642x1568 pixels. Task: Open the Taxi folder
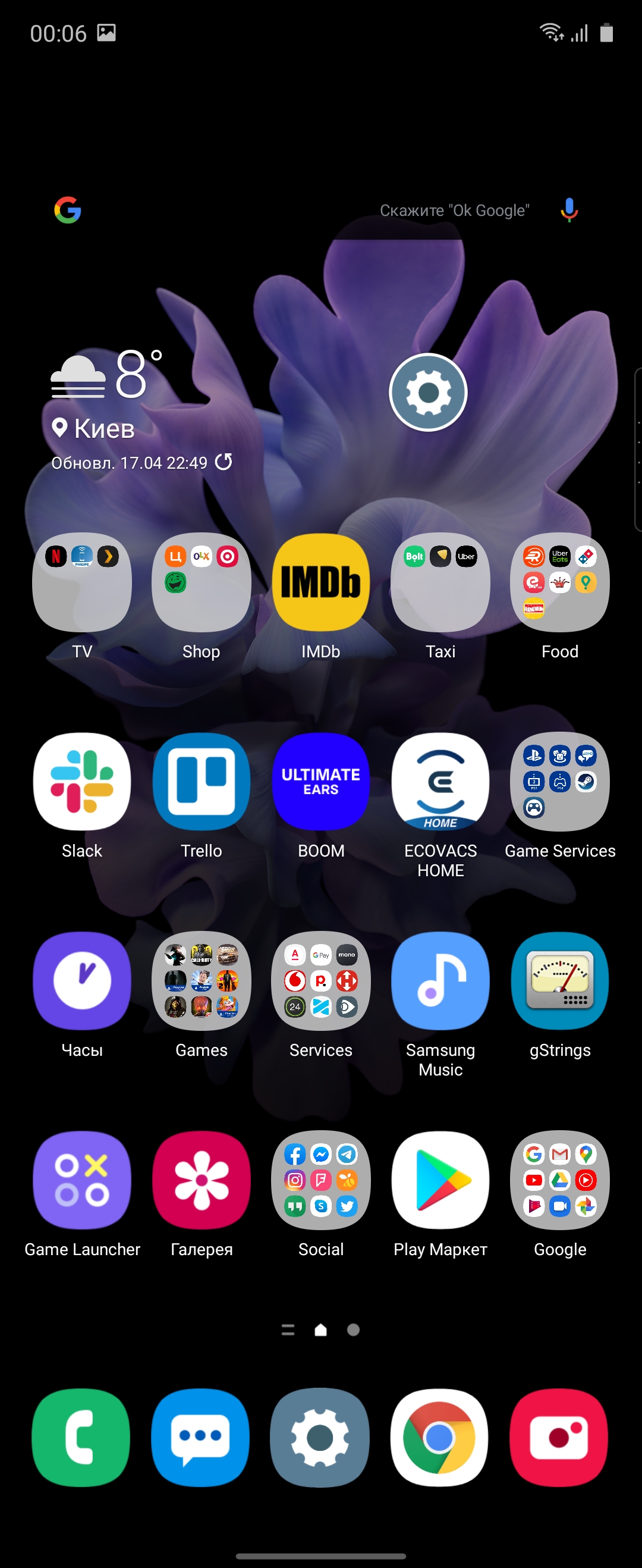[x=440, y=582]
